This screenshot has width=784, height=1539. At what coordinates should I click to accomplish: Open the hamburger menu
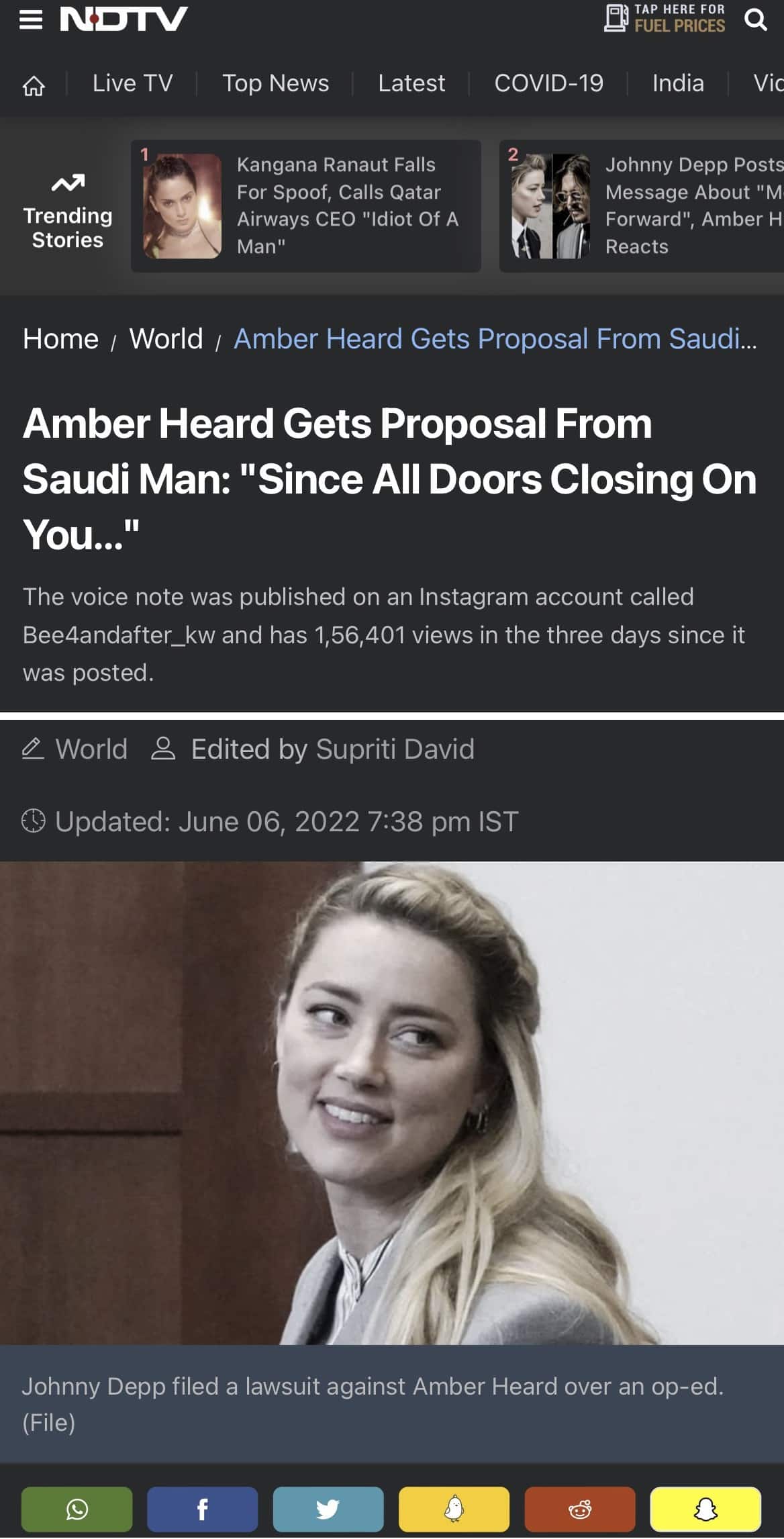[31, 19]
